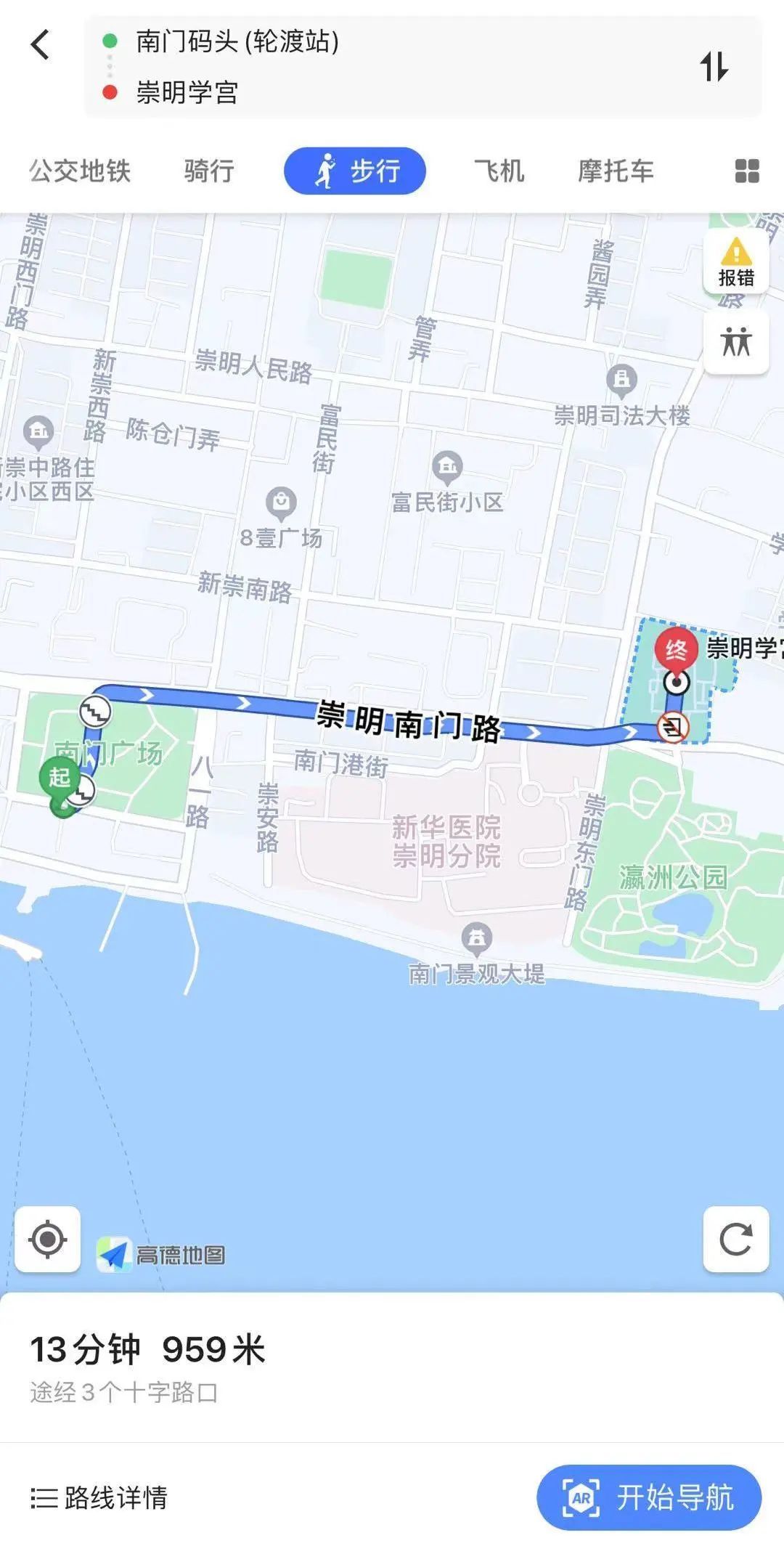
Task: Tap the 起 start marker
Action: pyautogui.click(x=60, y=778)
